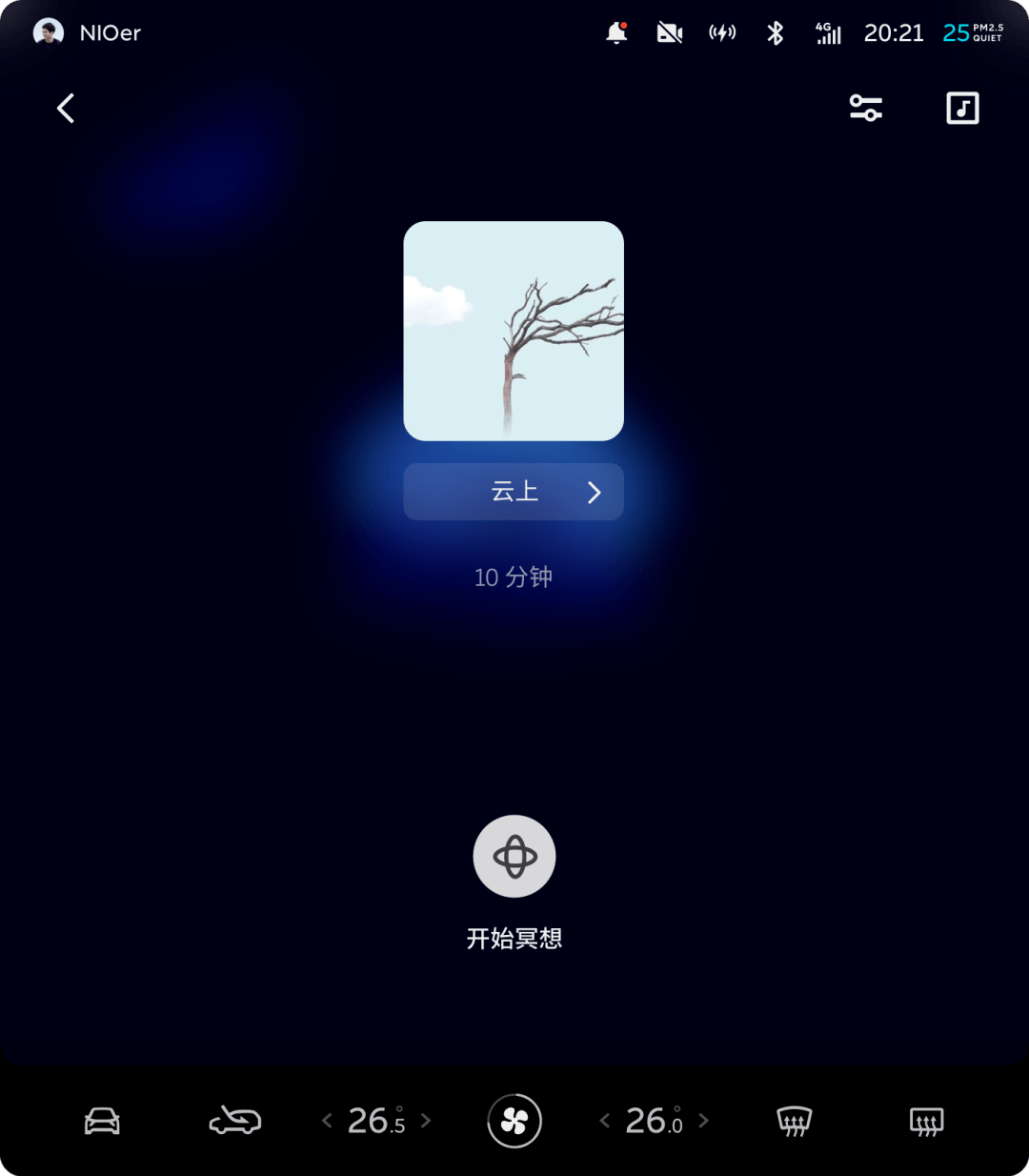Open the fan climate control
This screenshot has width=1029, height=1176.
[x=514, y=1121]
